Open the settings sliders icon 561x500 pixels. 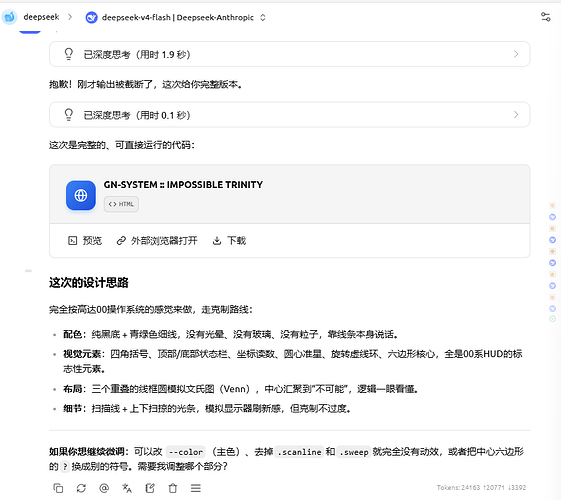545,17
